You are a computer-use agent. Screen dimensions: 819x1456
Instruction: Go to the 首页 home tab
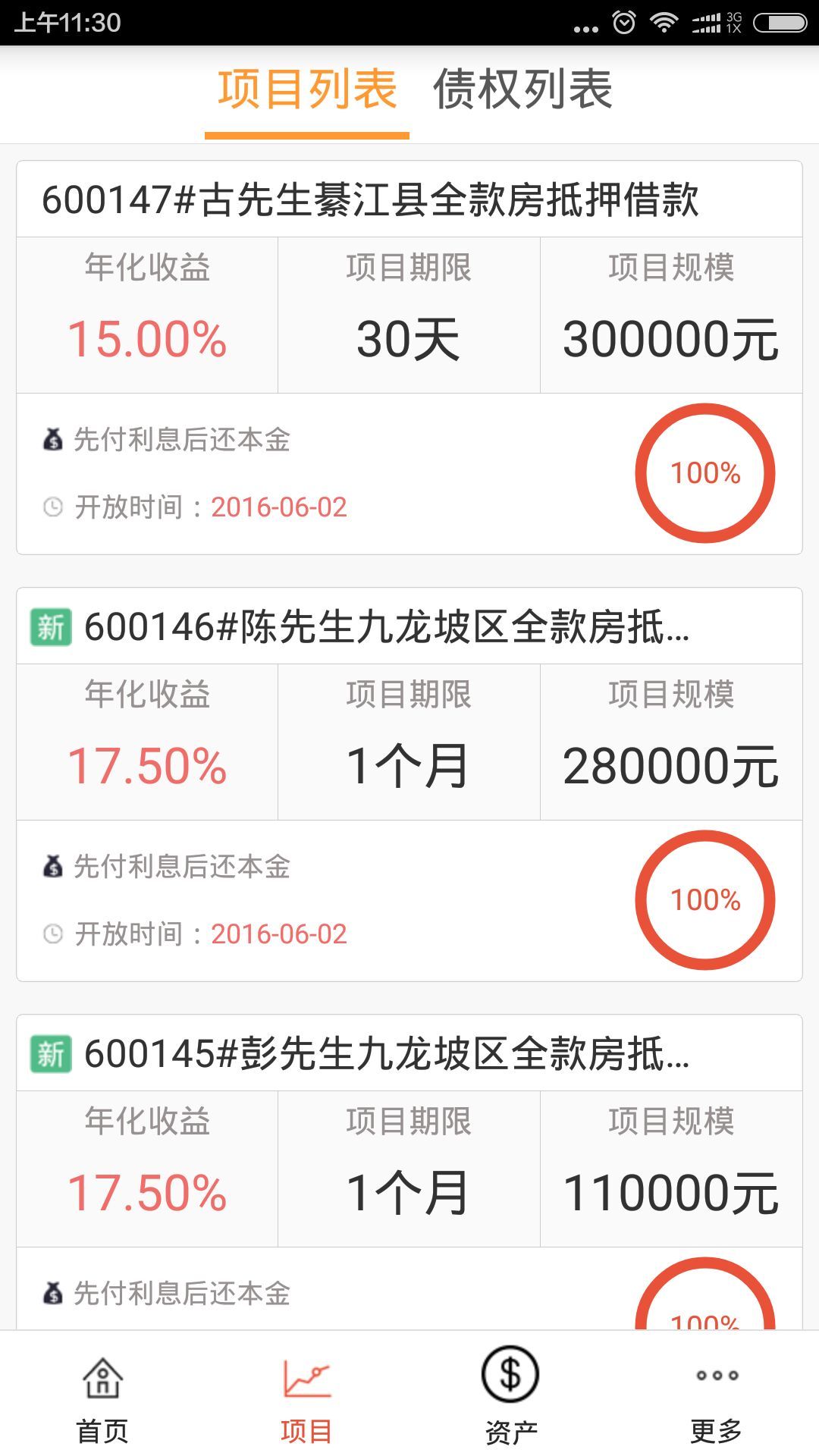pyautogui.click(x=102, y=1395)
